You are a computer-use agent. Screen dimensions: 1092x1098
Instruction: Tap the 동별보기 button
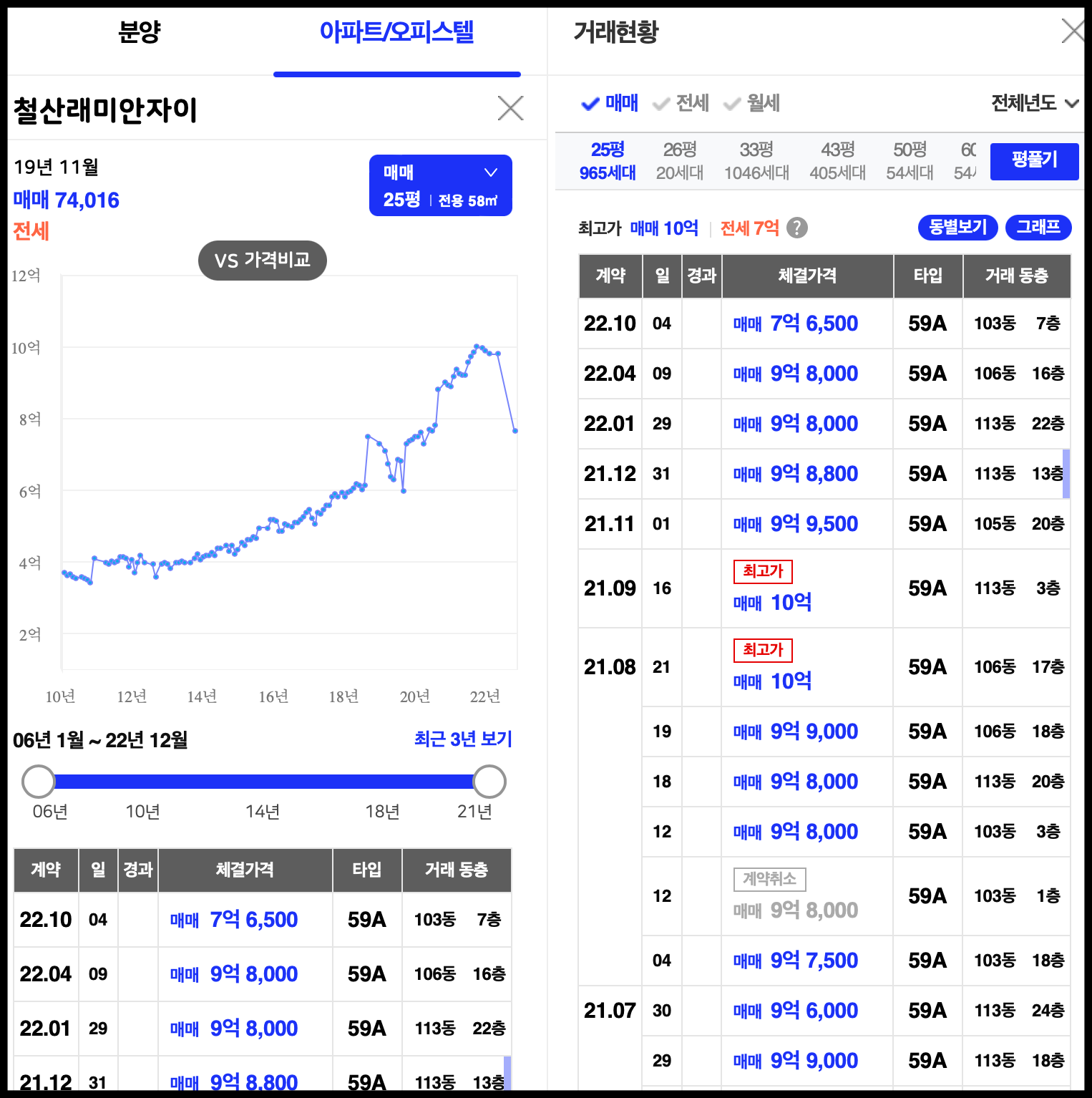pyautogui.click(x=958, y=228)
